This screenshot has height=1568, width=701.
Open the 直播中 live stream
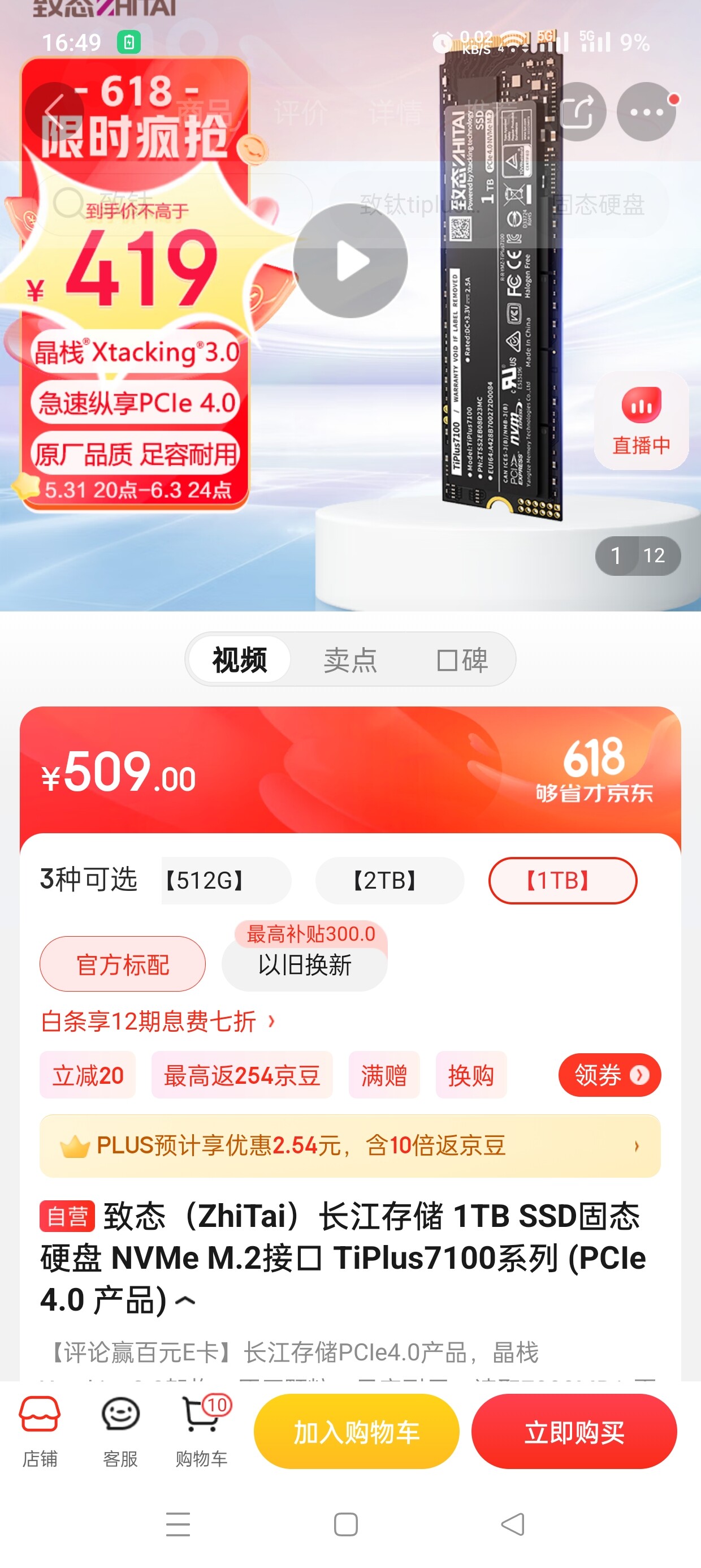pyautogui.click(x=641, y=421)
